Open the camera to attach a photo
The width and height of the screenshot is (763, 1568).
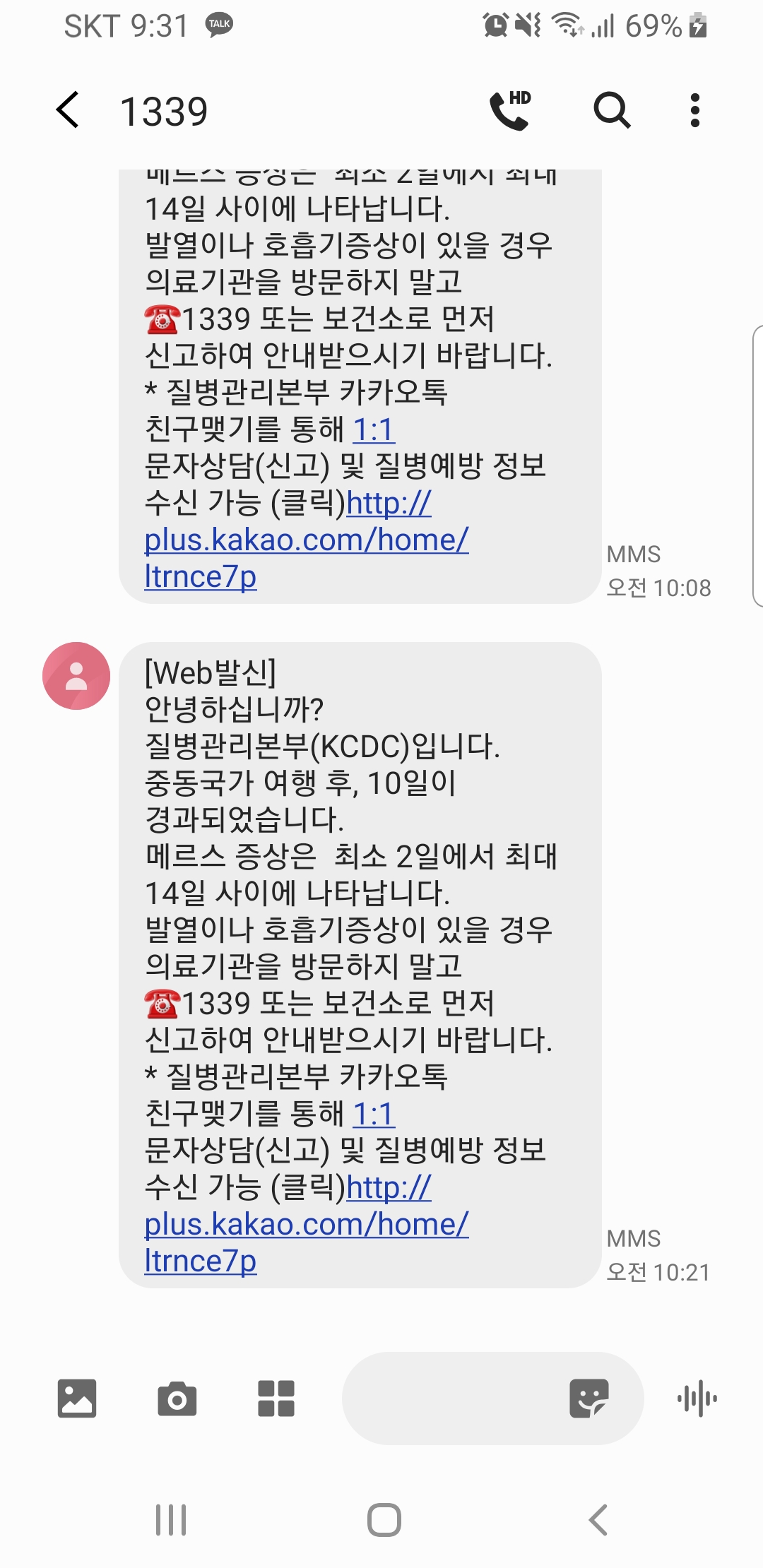point(177,1398)
